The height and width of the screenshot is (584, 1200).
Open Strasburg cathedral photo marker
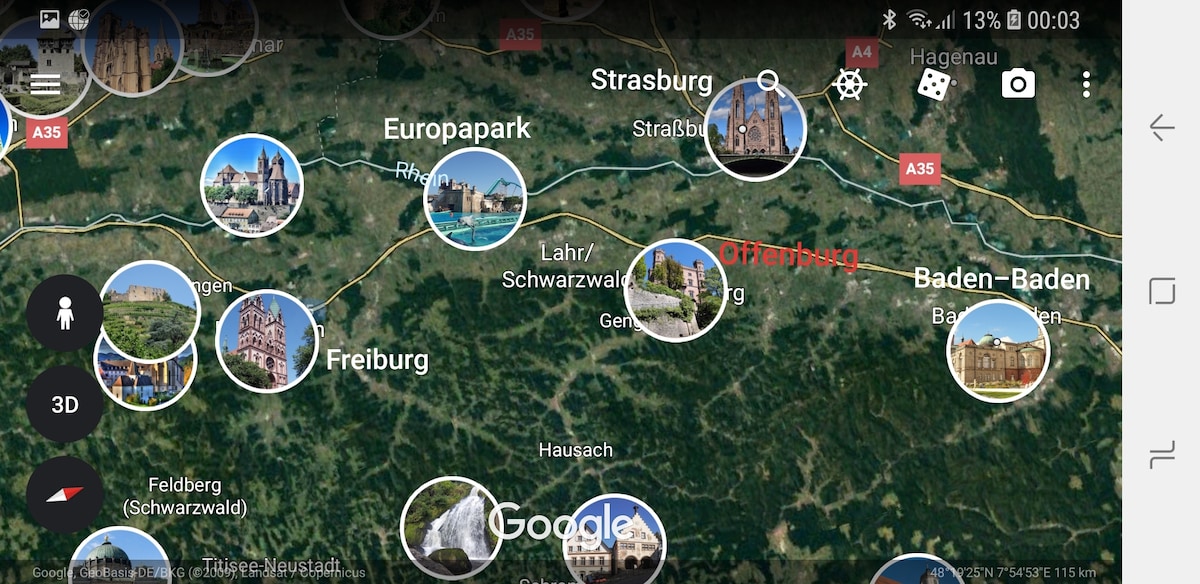point(755,128)
